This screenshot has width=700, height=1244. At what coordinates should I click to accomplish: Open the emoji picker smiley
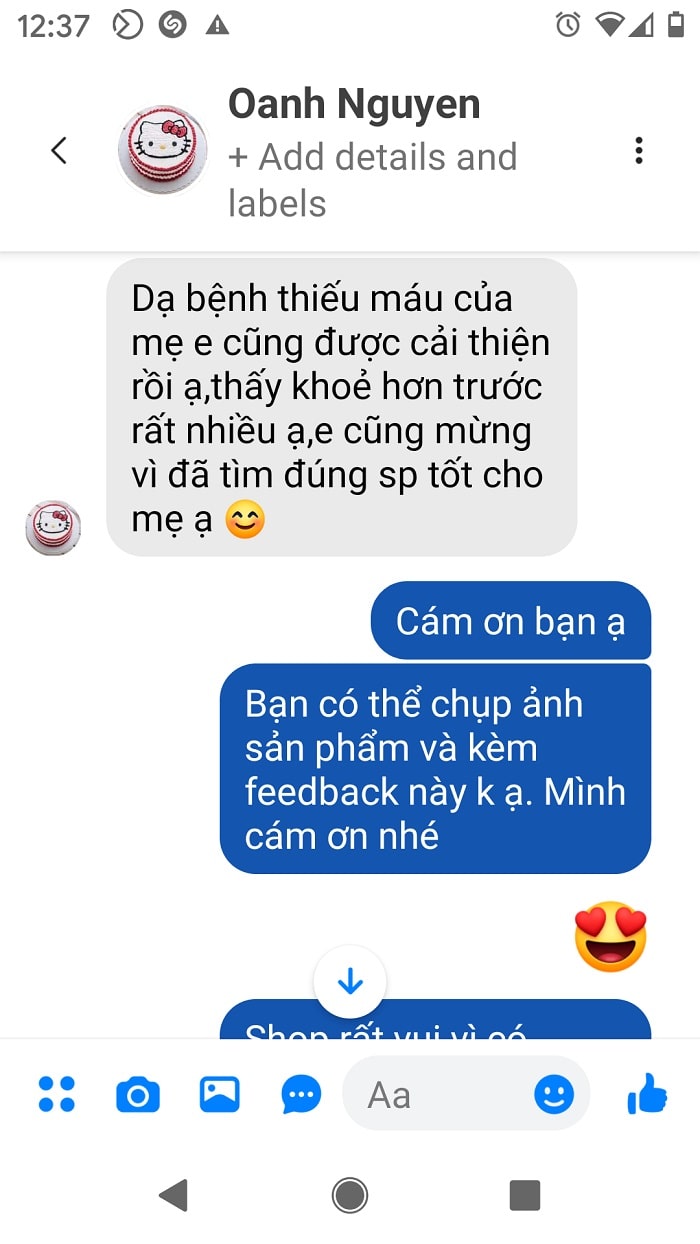coord(554,1095)
